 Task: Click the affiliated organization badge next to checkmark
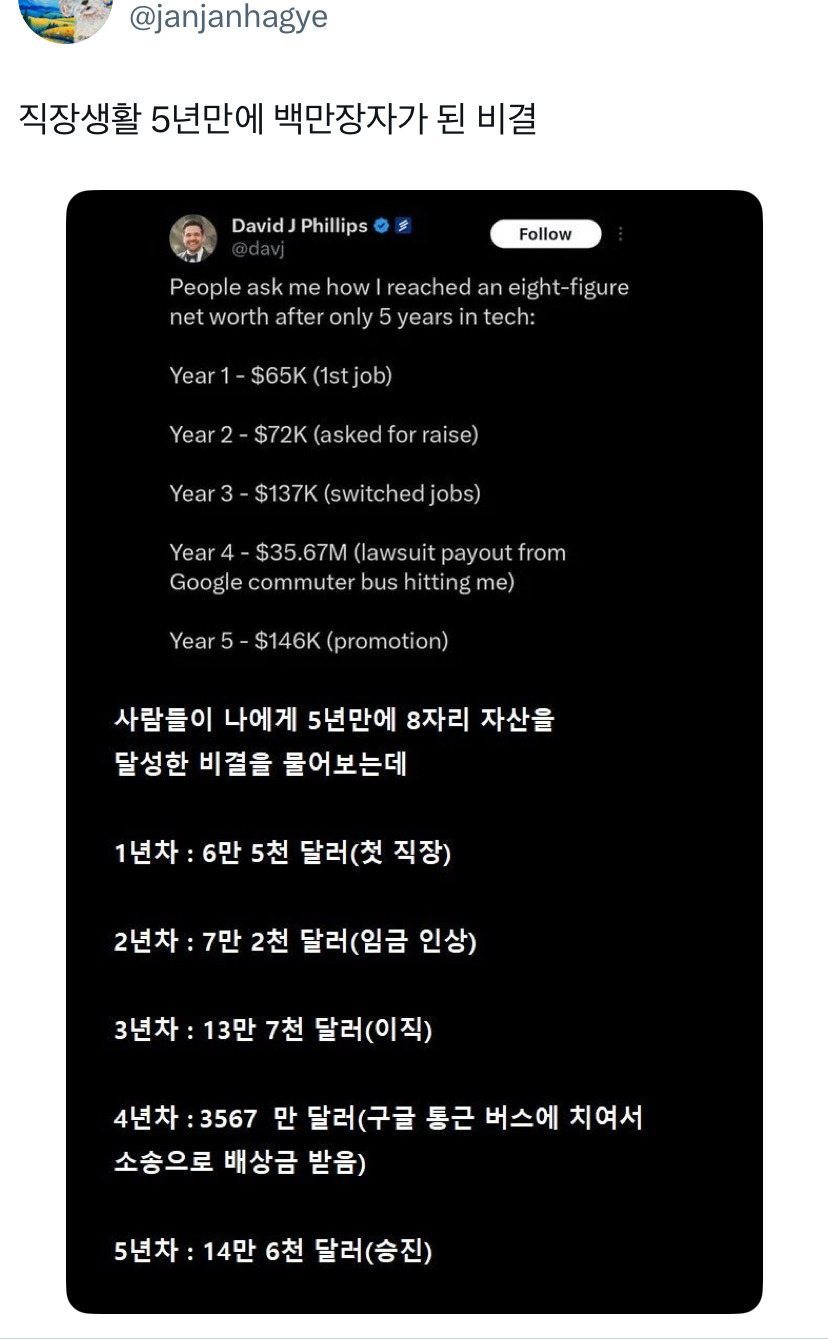coord(404,225)
